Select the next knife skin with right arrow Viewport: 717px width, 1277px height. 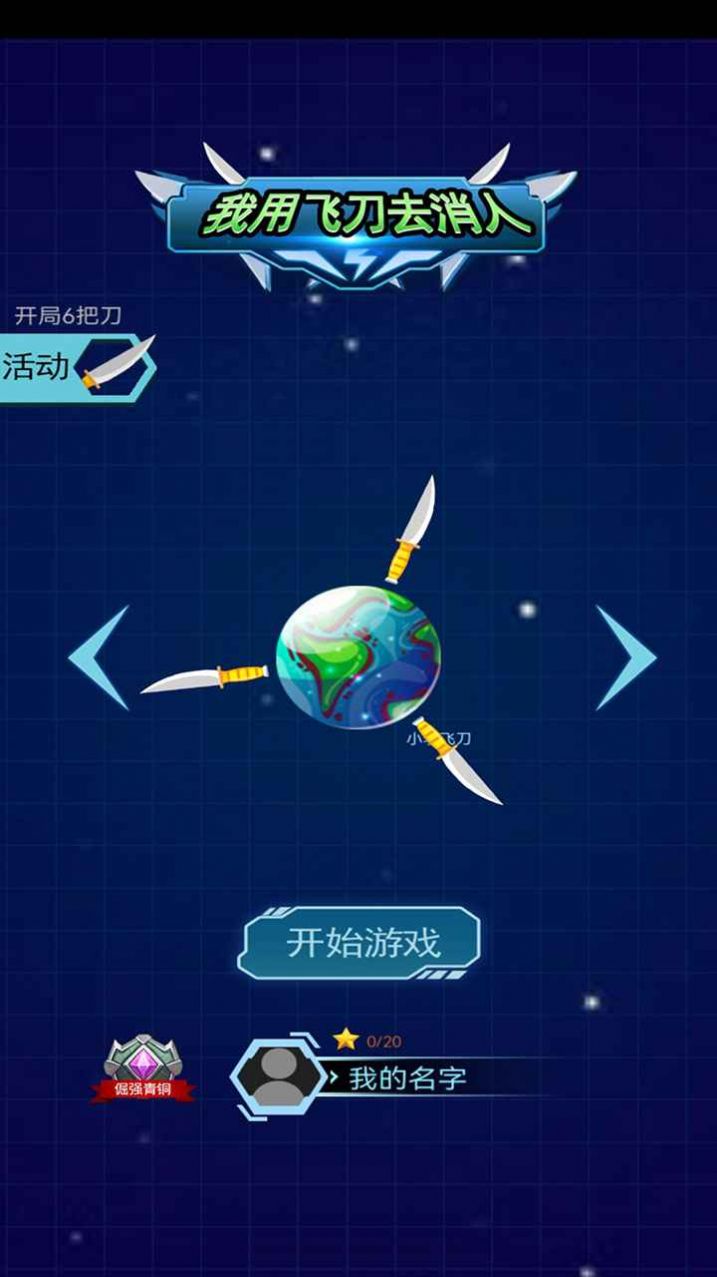coord(625,658)
